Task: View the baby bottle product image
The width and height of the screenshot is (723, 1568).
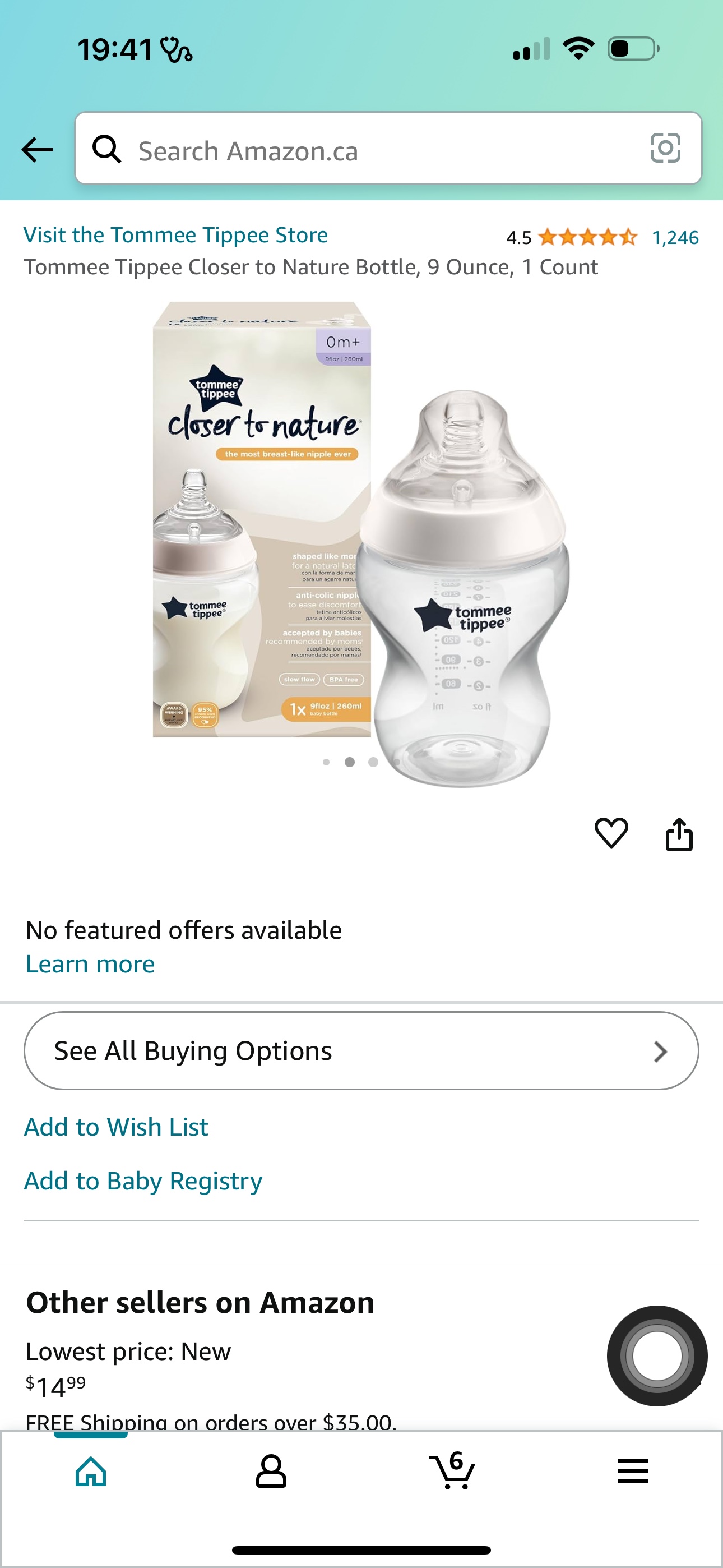Action: click(361, 542)
